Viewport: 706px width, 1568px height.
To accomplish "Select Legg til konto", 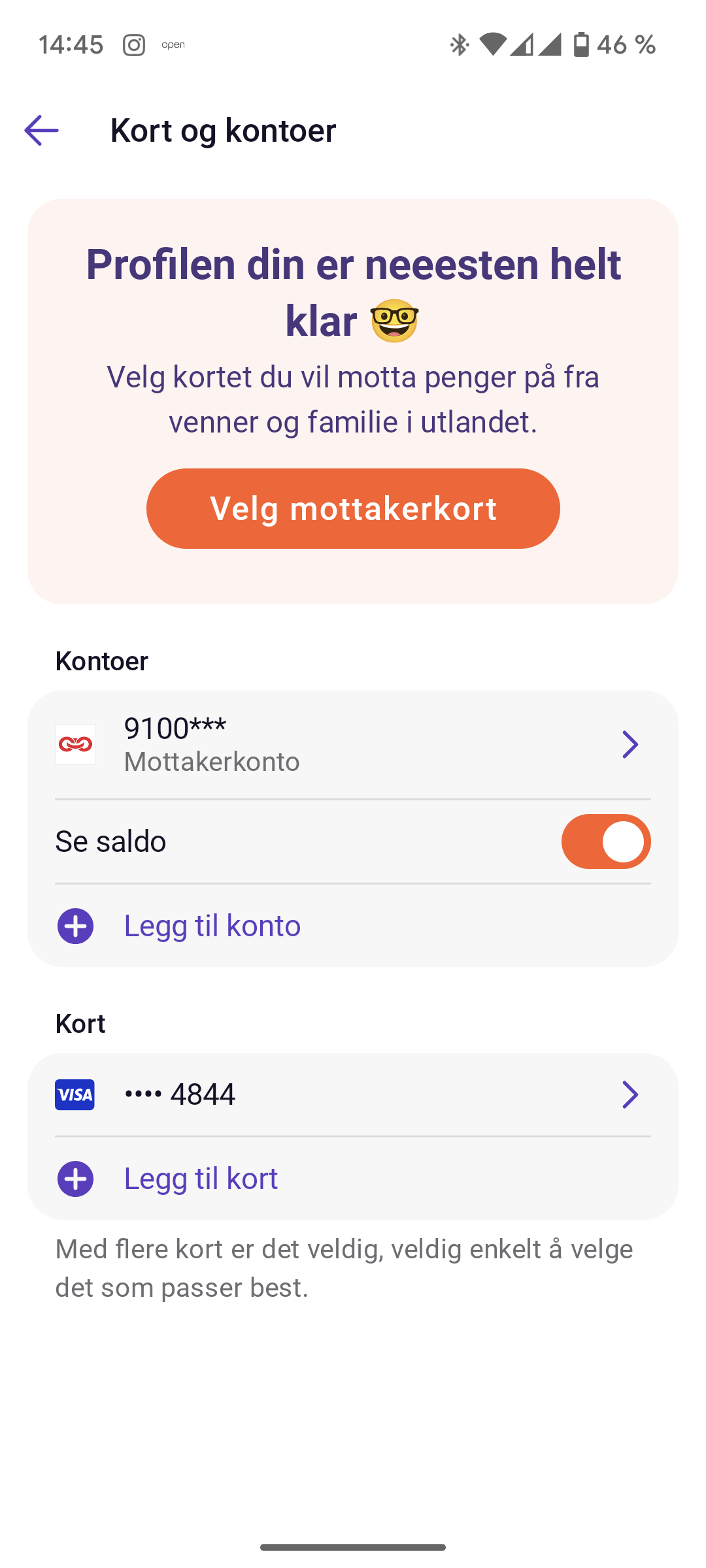I will tap(212, 926).
